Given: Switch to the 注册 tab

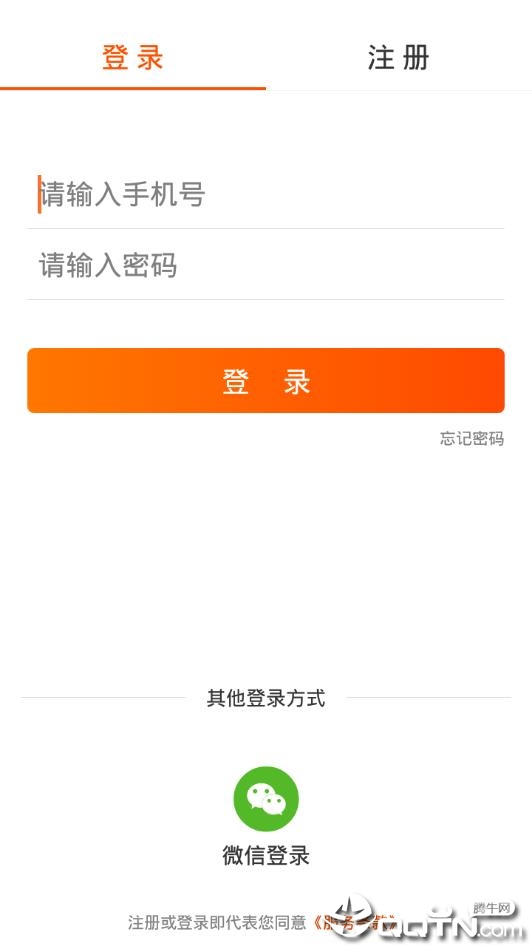Looking at the screenshot, I should (x=399, y=59).
